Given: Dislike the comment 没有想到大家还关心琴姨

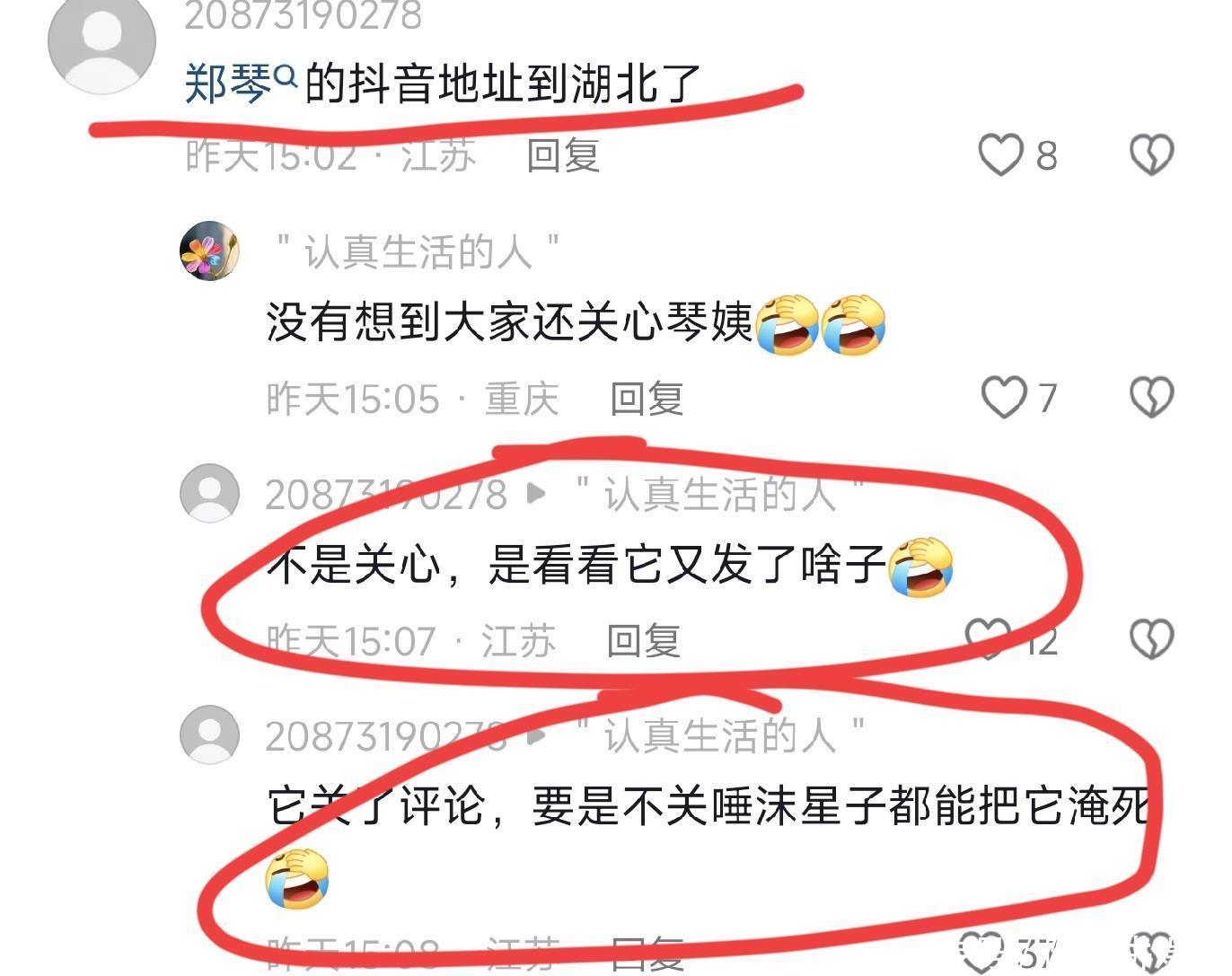Looking at the screenshot, I should tap(1151, 397).
